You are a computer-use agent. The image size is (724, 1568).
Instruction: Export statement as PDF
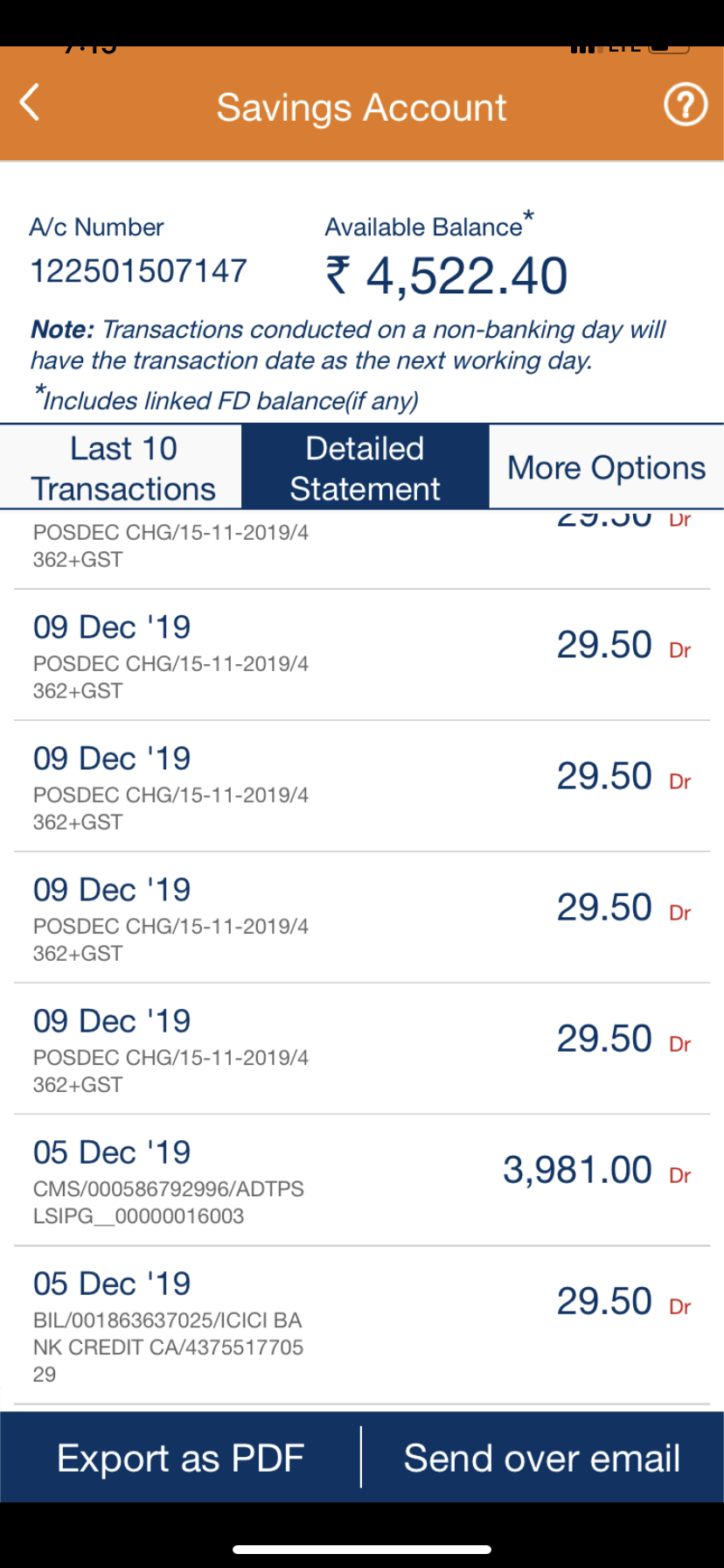point(180,1458)
